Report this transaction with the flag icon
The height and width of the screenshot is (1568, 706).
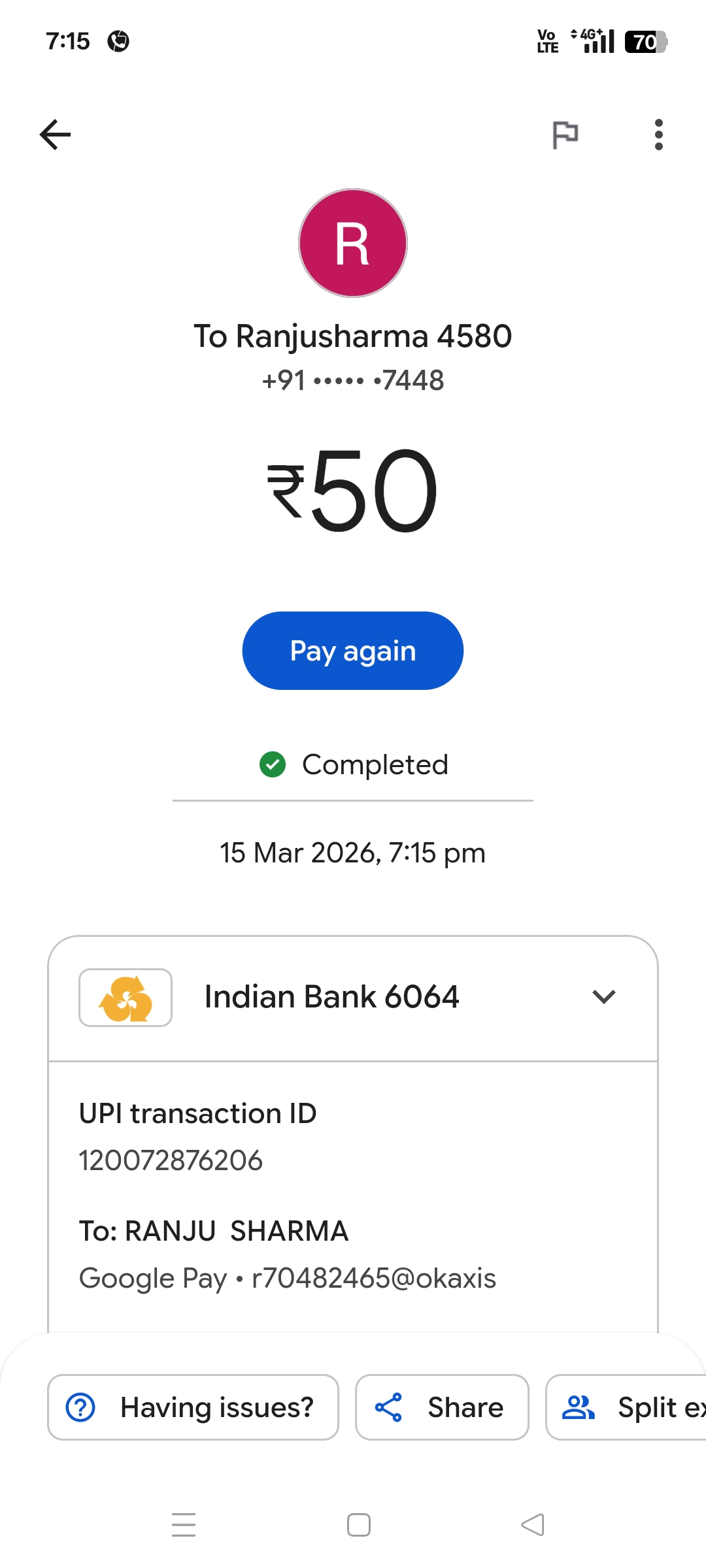pos(565,135)
